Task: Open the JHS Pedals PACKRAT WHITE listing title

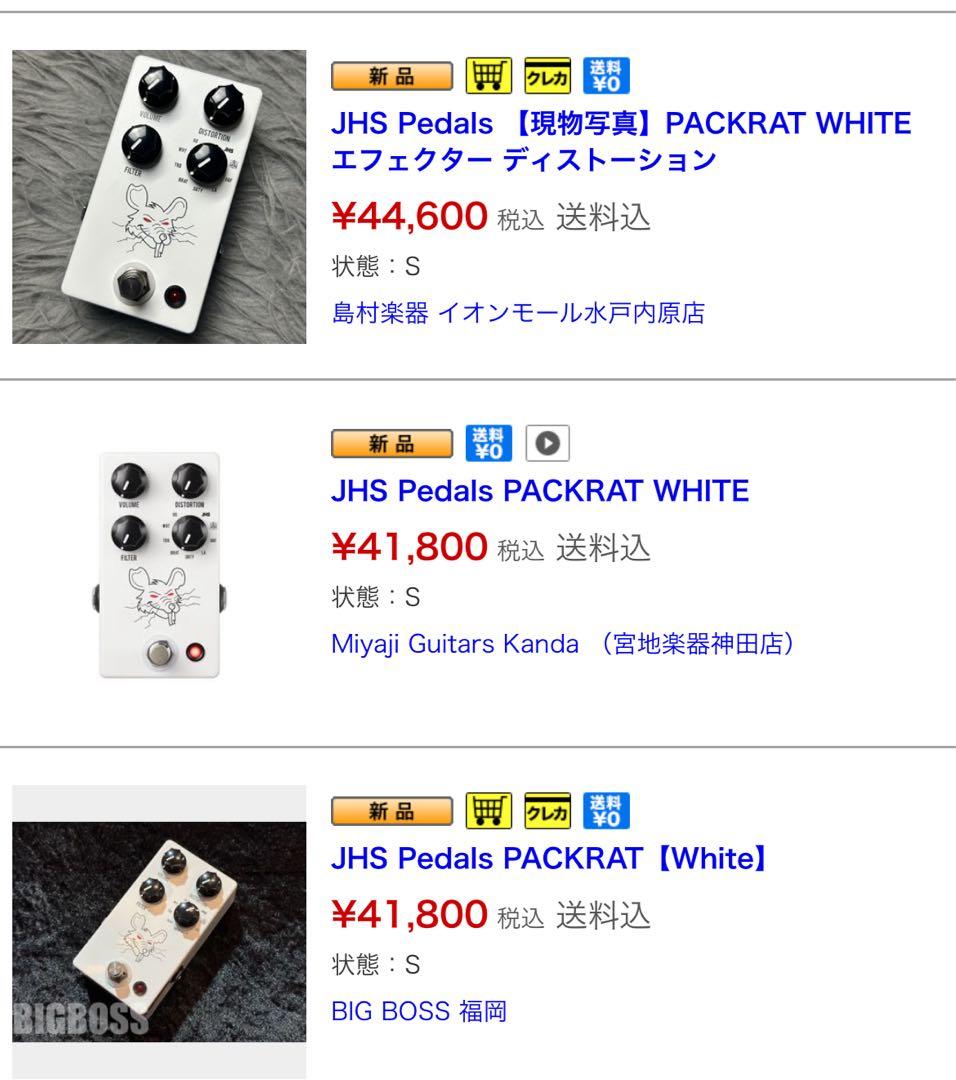Action: click(540, 491)
